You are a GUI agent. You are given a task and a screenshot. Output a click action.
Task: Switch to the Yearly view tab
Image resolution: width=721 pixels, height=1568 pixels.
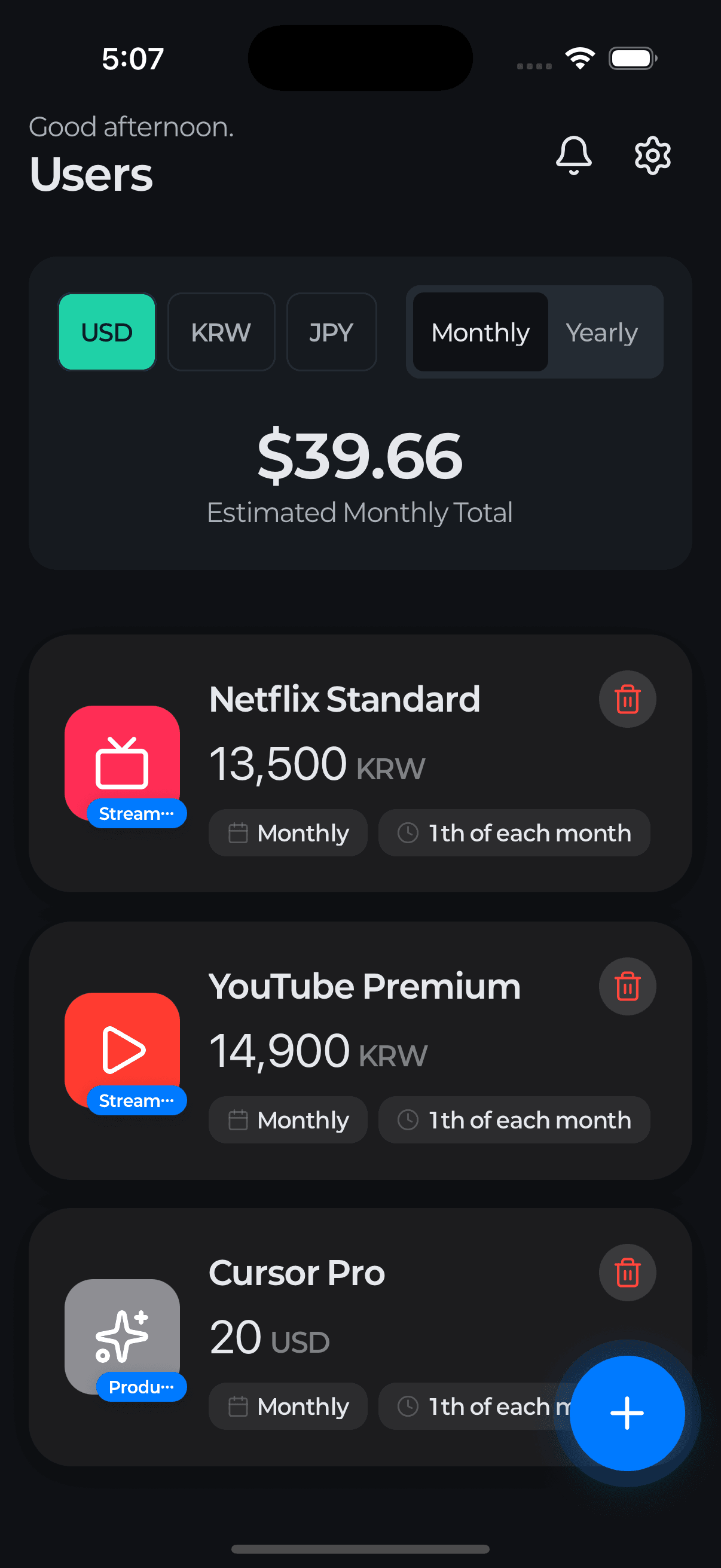601,332
